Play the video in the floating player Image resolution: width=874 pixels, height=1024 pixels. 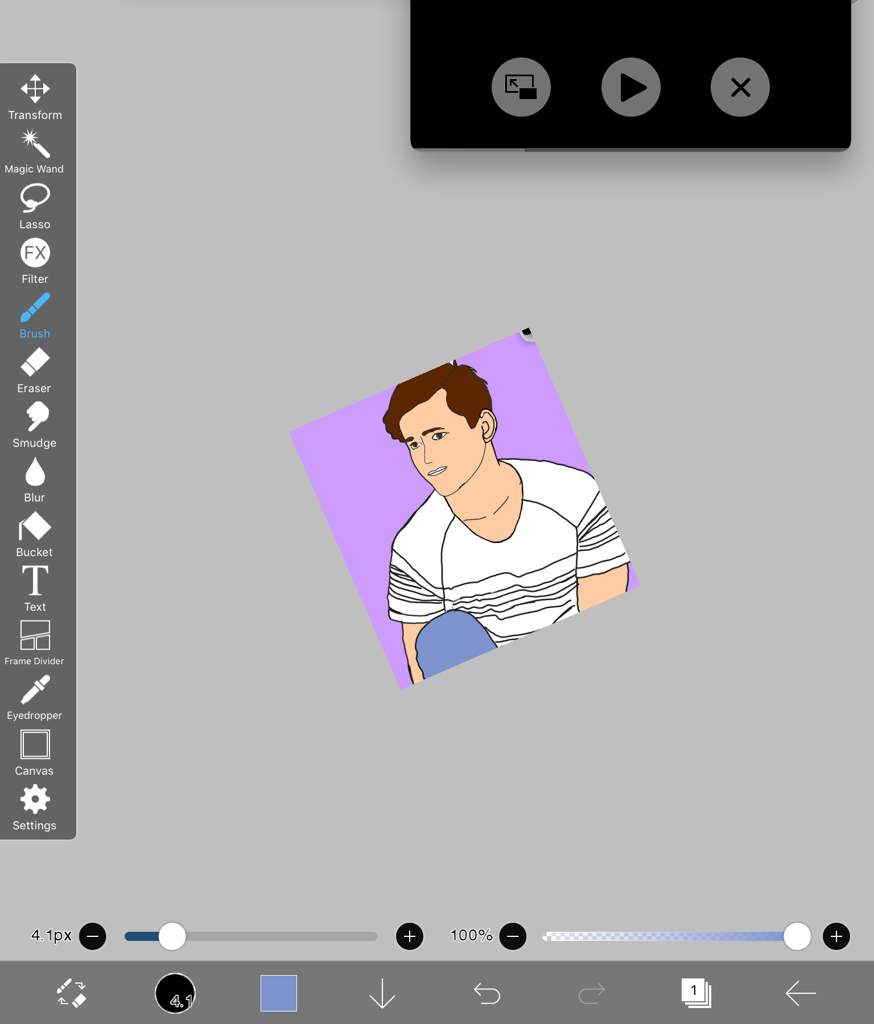pos(630,87)
